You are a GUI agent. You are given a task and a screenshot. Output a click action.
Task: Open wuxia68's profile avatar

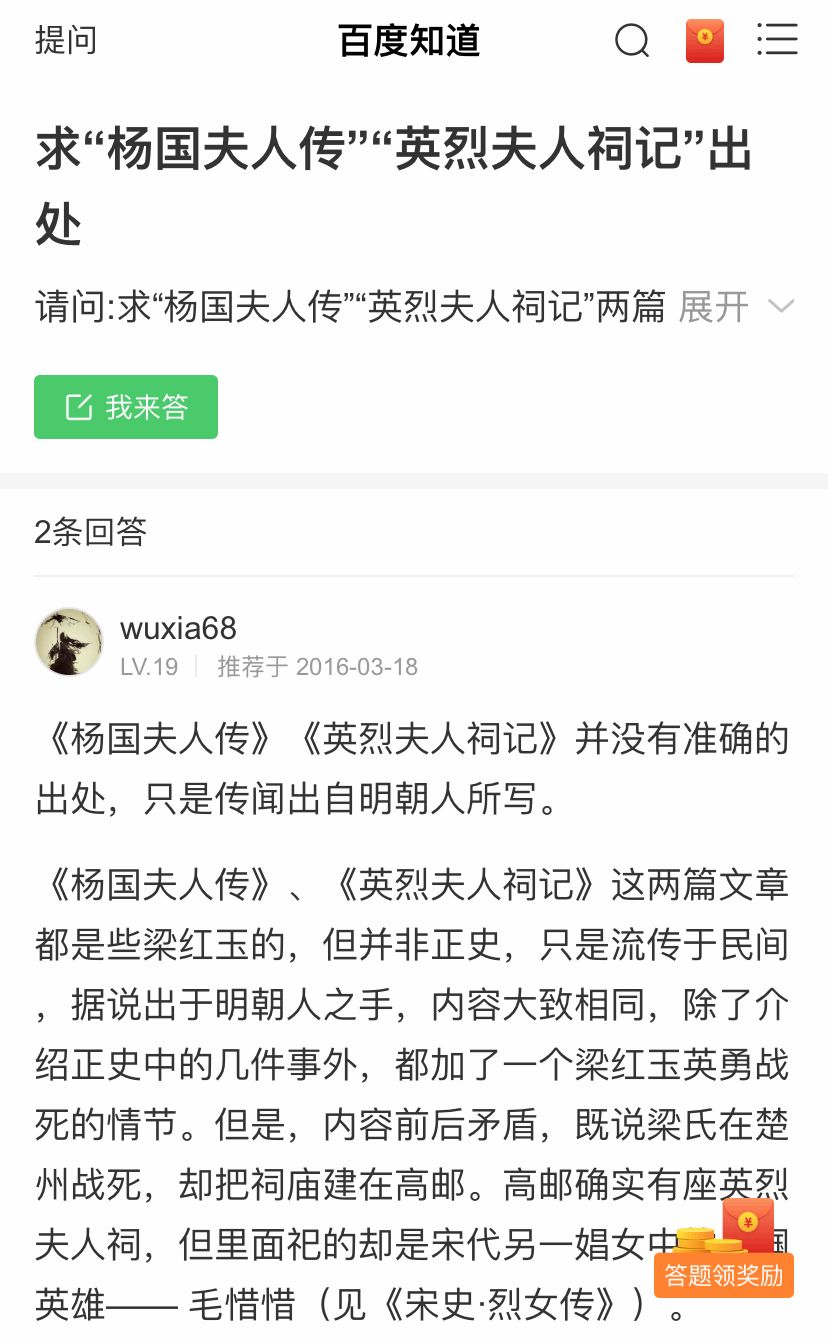pos(69,642)
